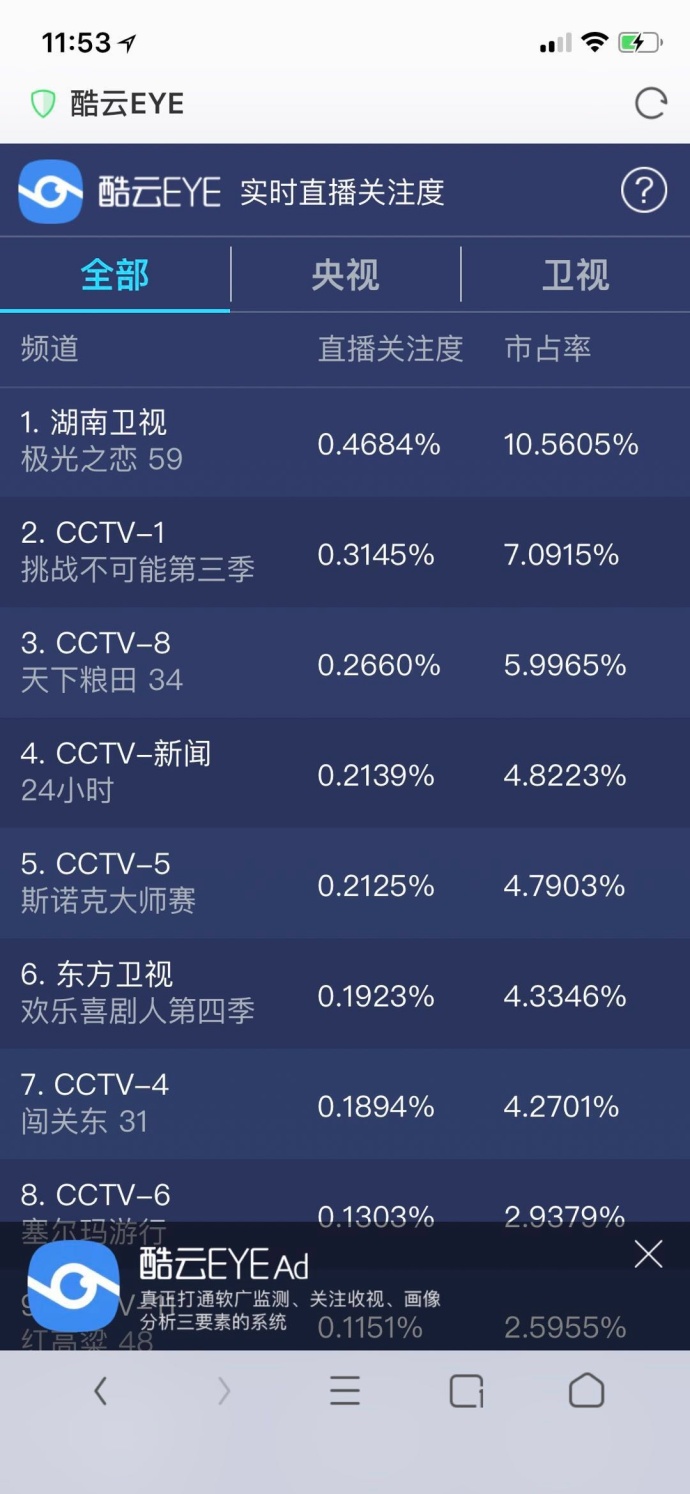The image size is (690, 1494).
Task: Select the CCTV-5 斯诺克大师赛 row
Action: [x=345, y=882]
